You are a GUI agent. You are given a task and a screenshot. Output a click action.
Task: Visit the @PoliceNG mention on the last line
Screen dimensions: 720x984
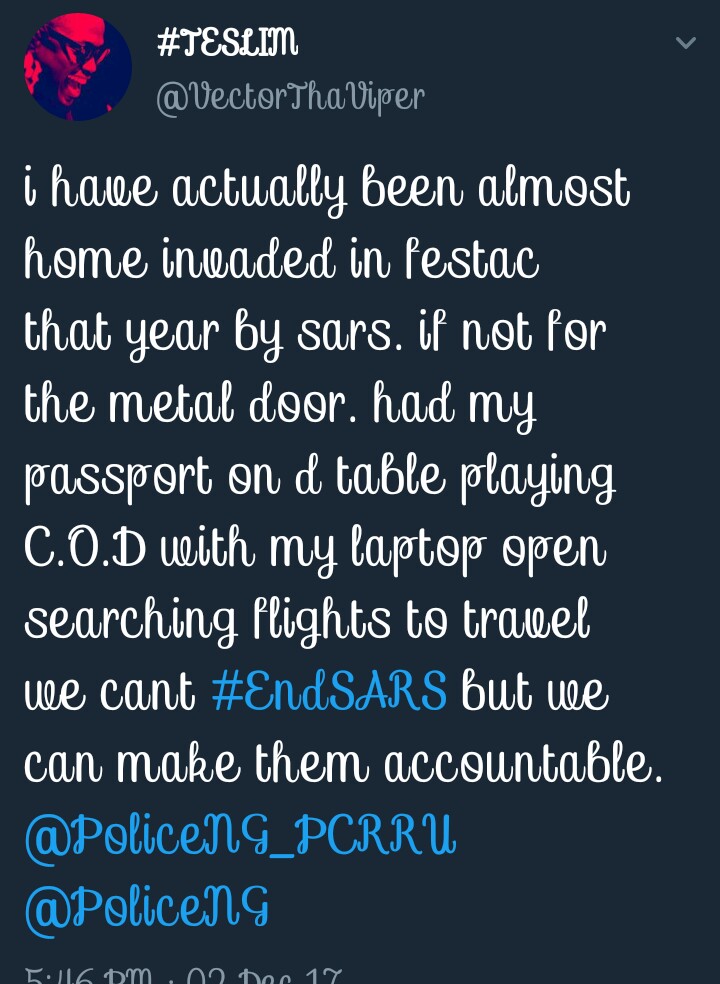point(147,909)
